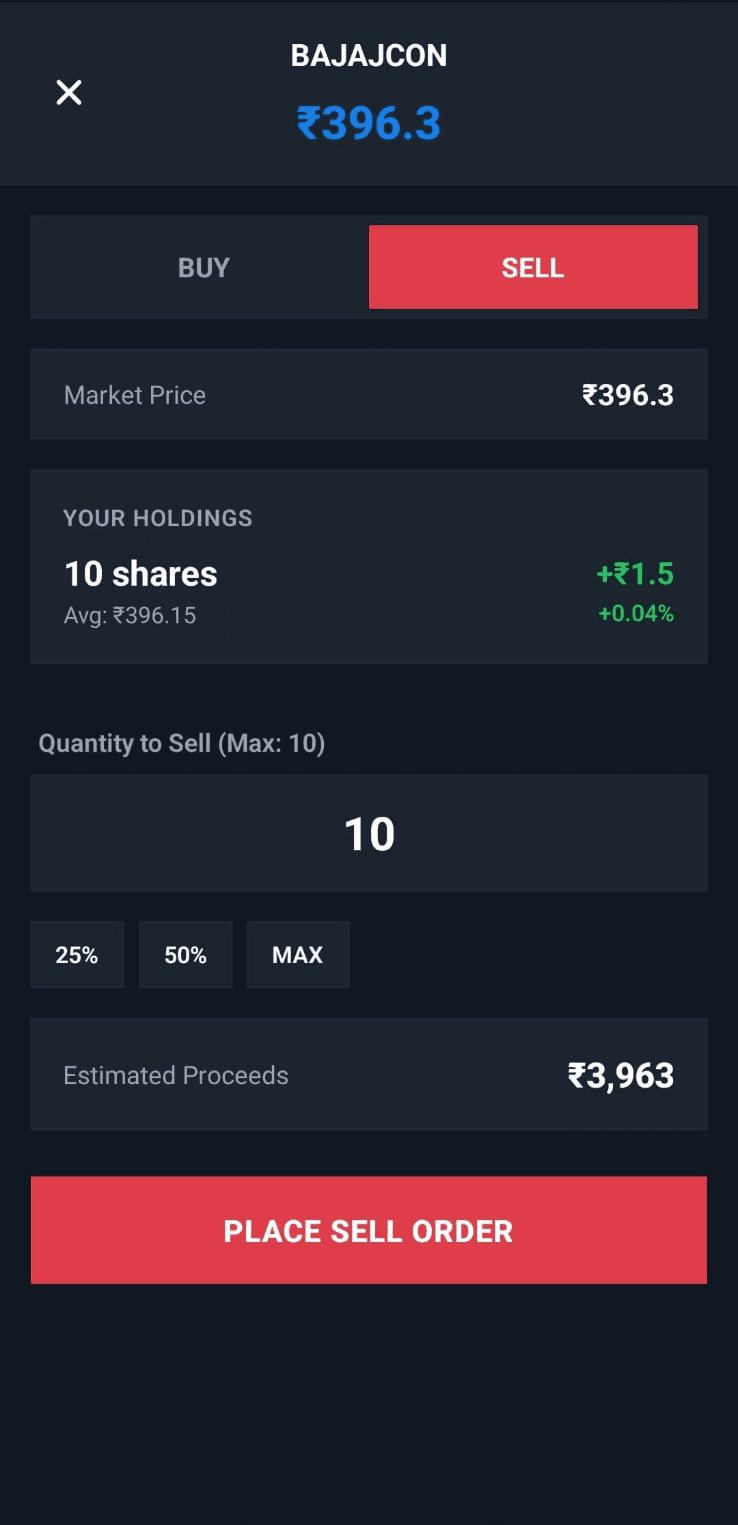The width and height of the screenshot is (738, 1525).
Task: Click the quantity input showing 10
Action: (369, 832)
